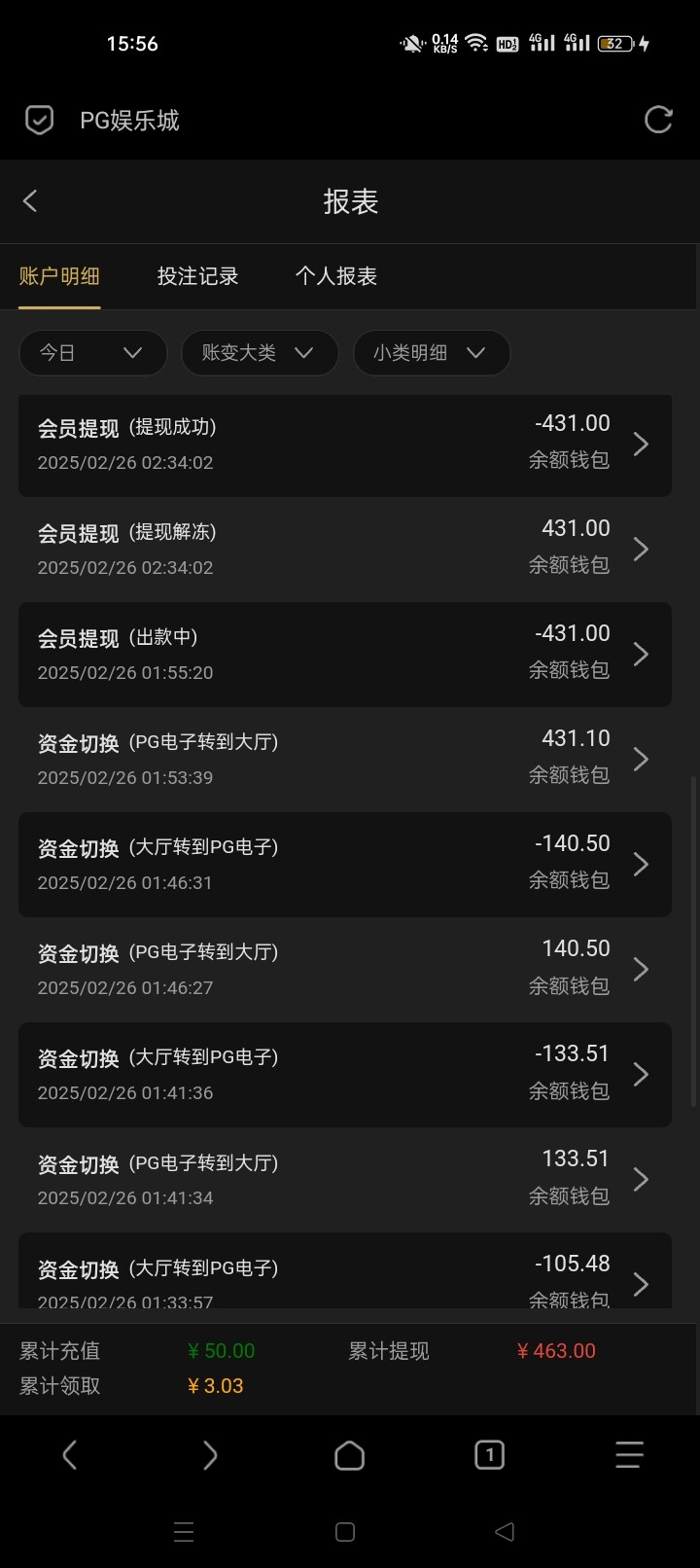Screen dimensions: 700x1568
Task: Show details of the -133.51 transfer
Action: click(x=344, y=1075)
